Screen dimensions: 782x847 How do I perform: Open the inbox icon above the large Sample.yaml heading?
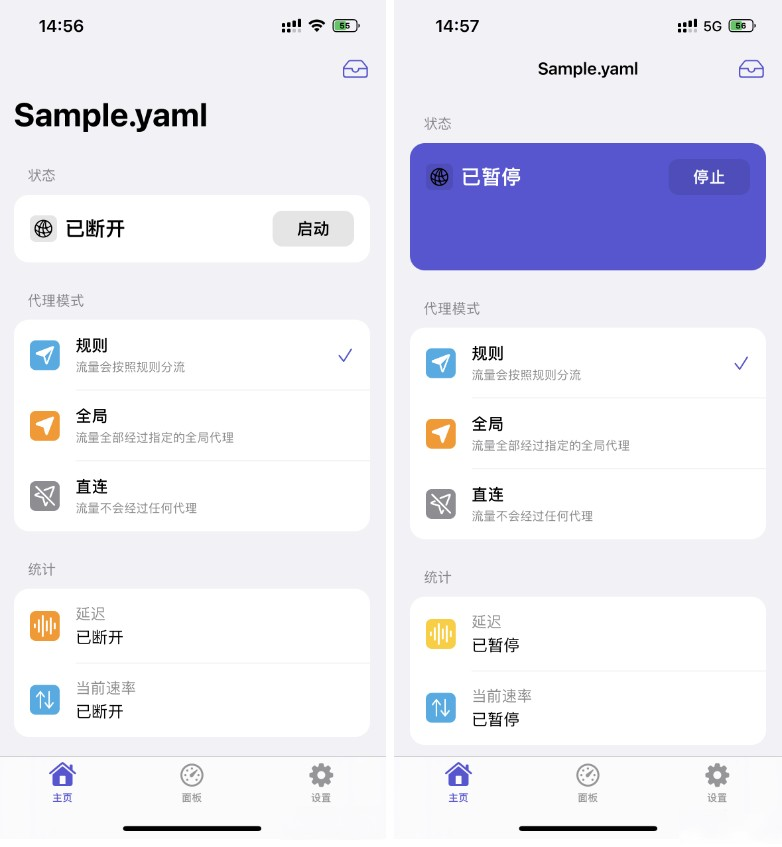click(x=355, y=69)
